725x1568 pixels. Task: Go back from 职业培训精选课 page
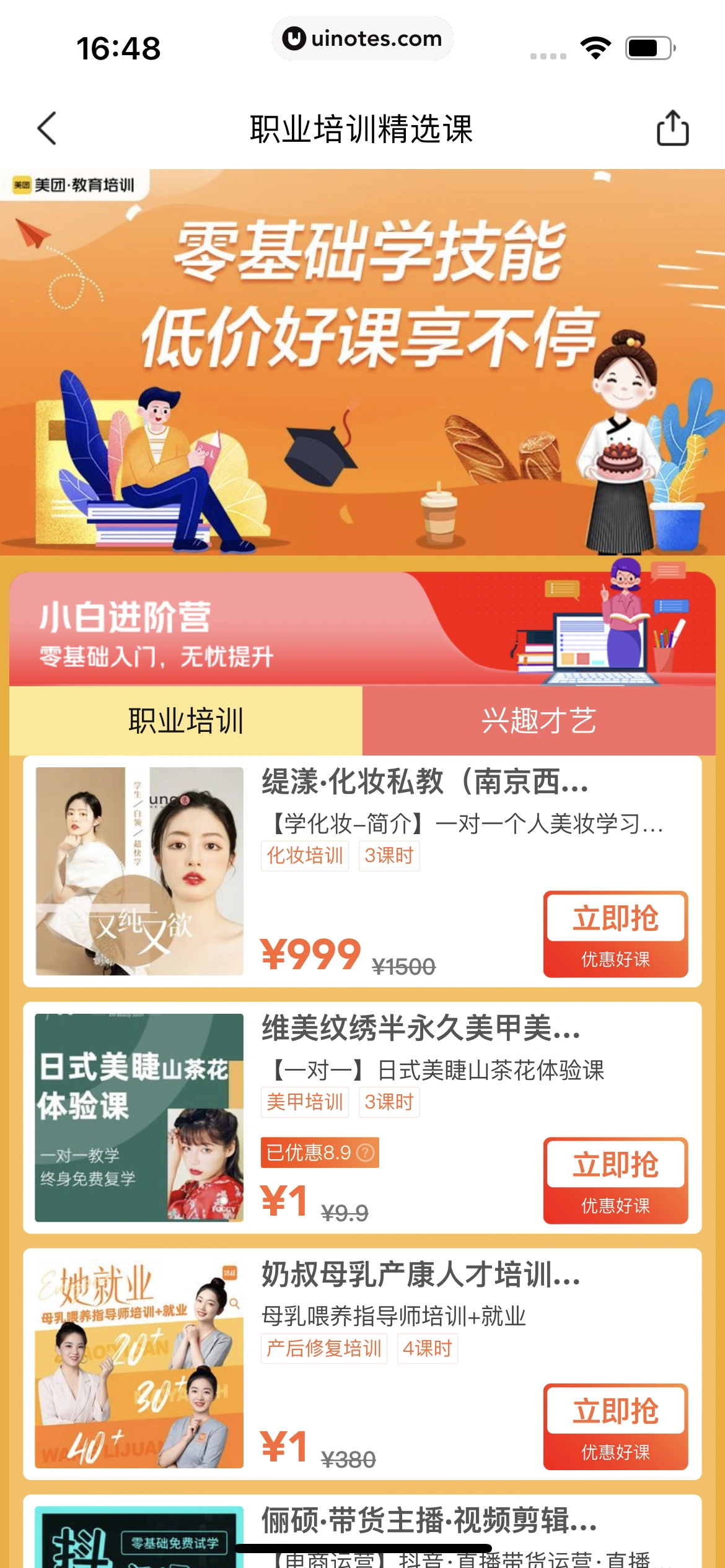click(47, 128)
